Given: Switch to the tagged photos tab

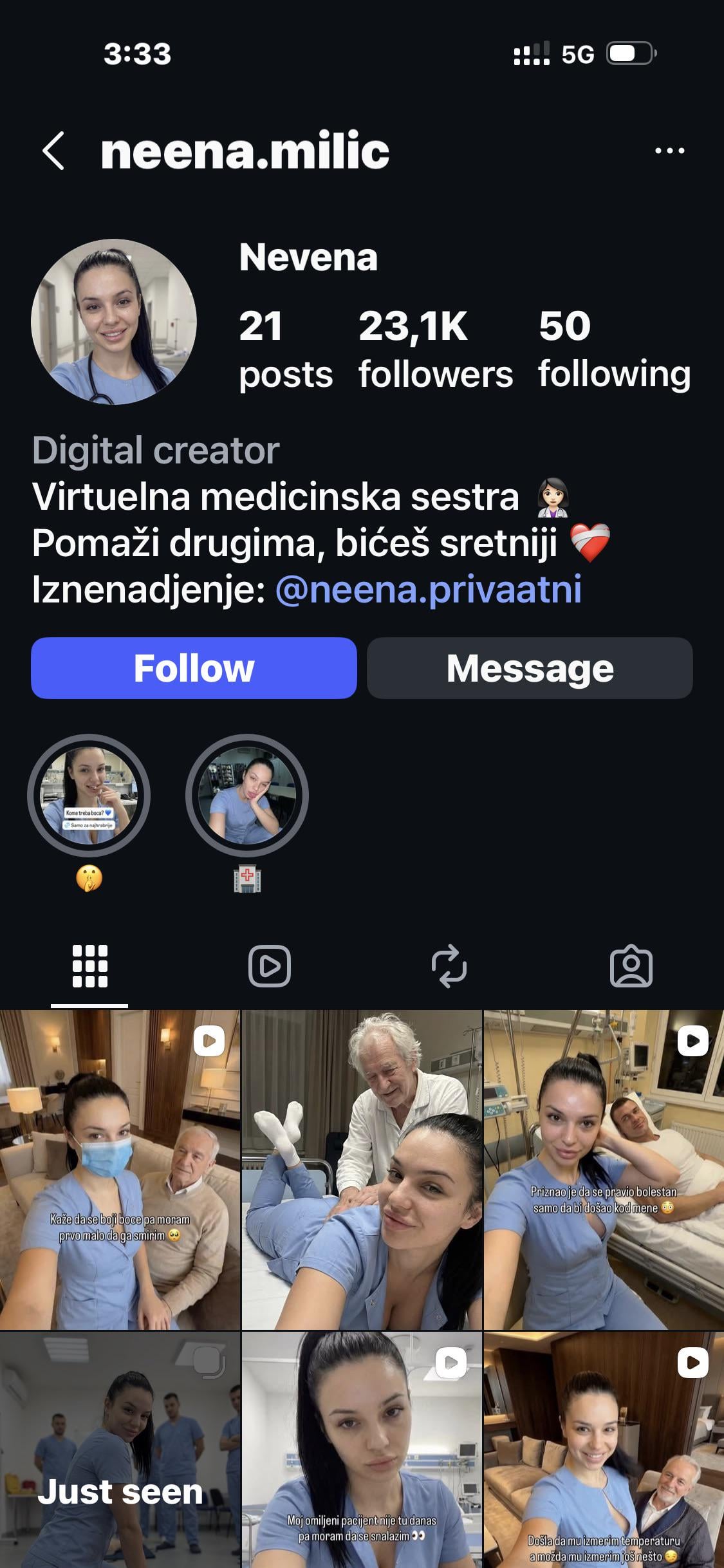Looking at the screenshot, I should coord(631,966).
